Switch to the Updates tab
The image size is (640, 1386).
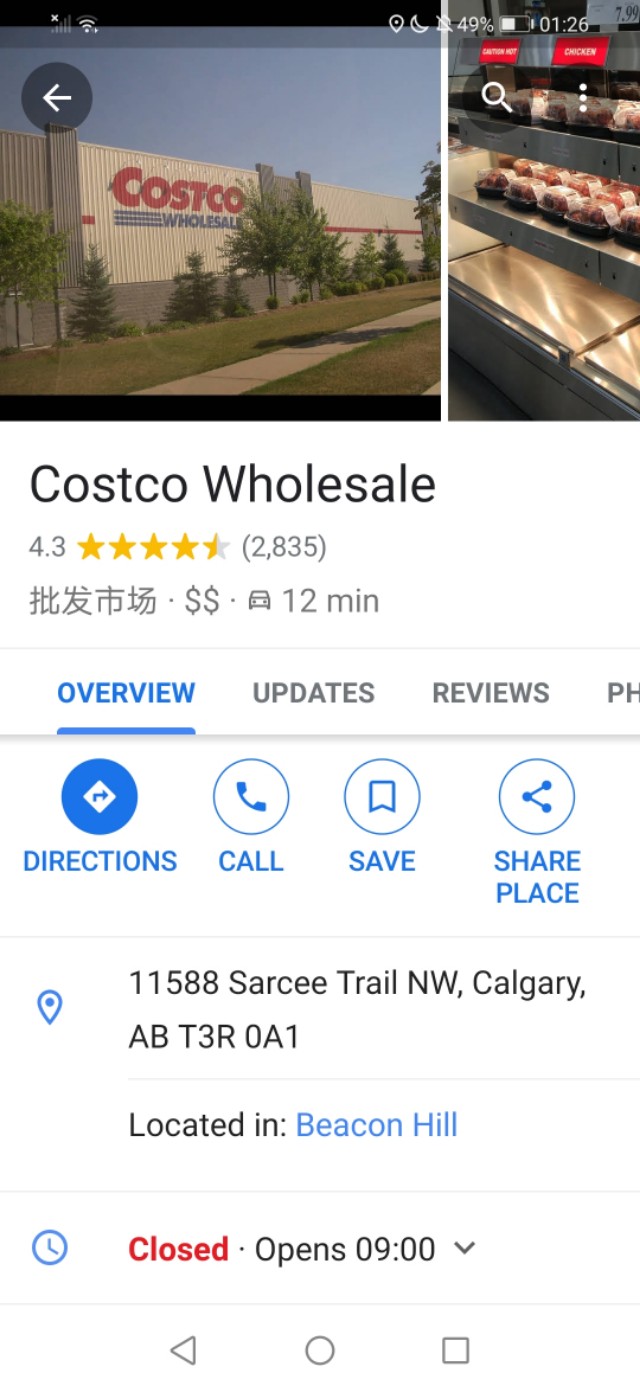313,693
